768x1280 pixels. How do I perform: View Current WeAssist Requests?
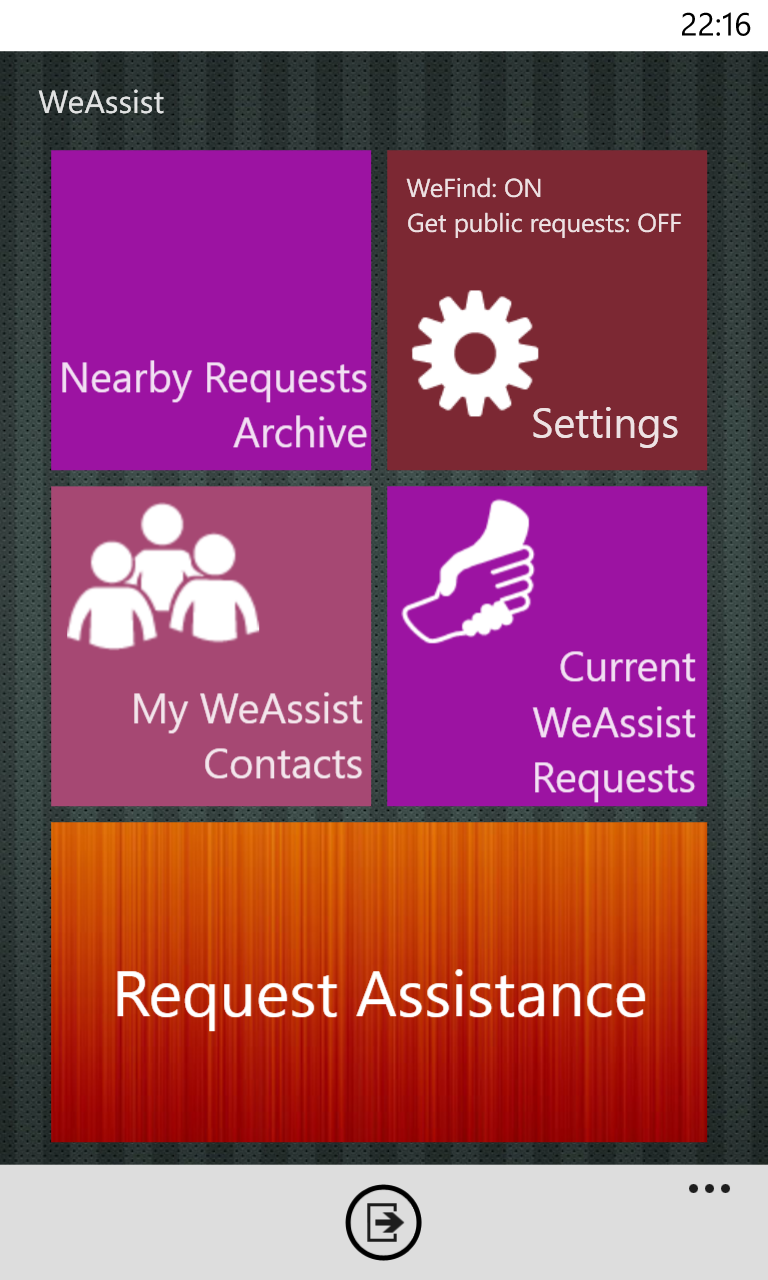coord(547,646)
